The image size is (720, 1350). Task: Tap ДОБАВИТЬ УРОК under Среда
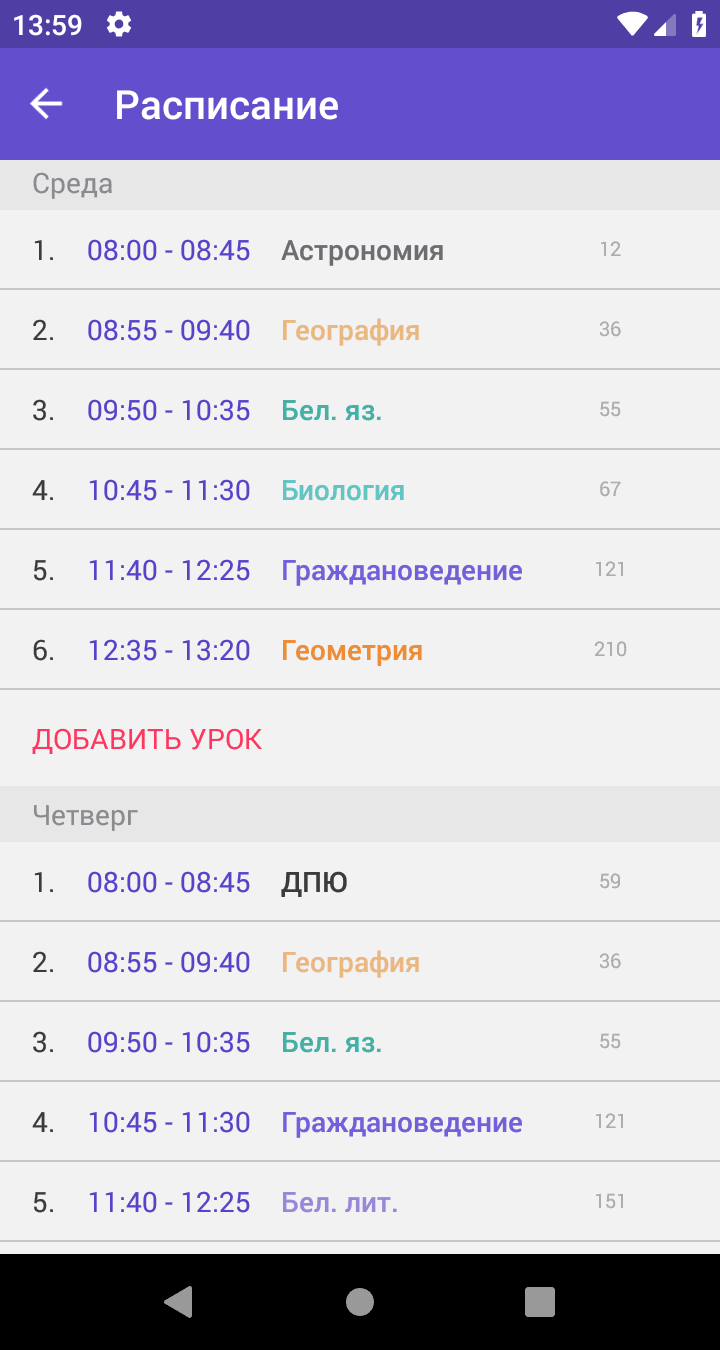pyautogui.click(x=147, y=740)
